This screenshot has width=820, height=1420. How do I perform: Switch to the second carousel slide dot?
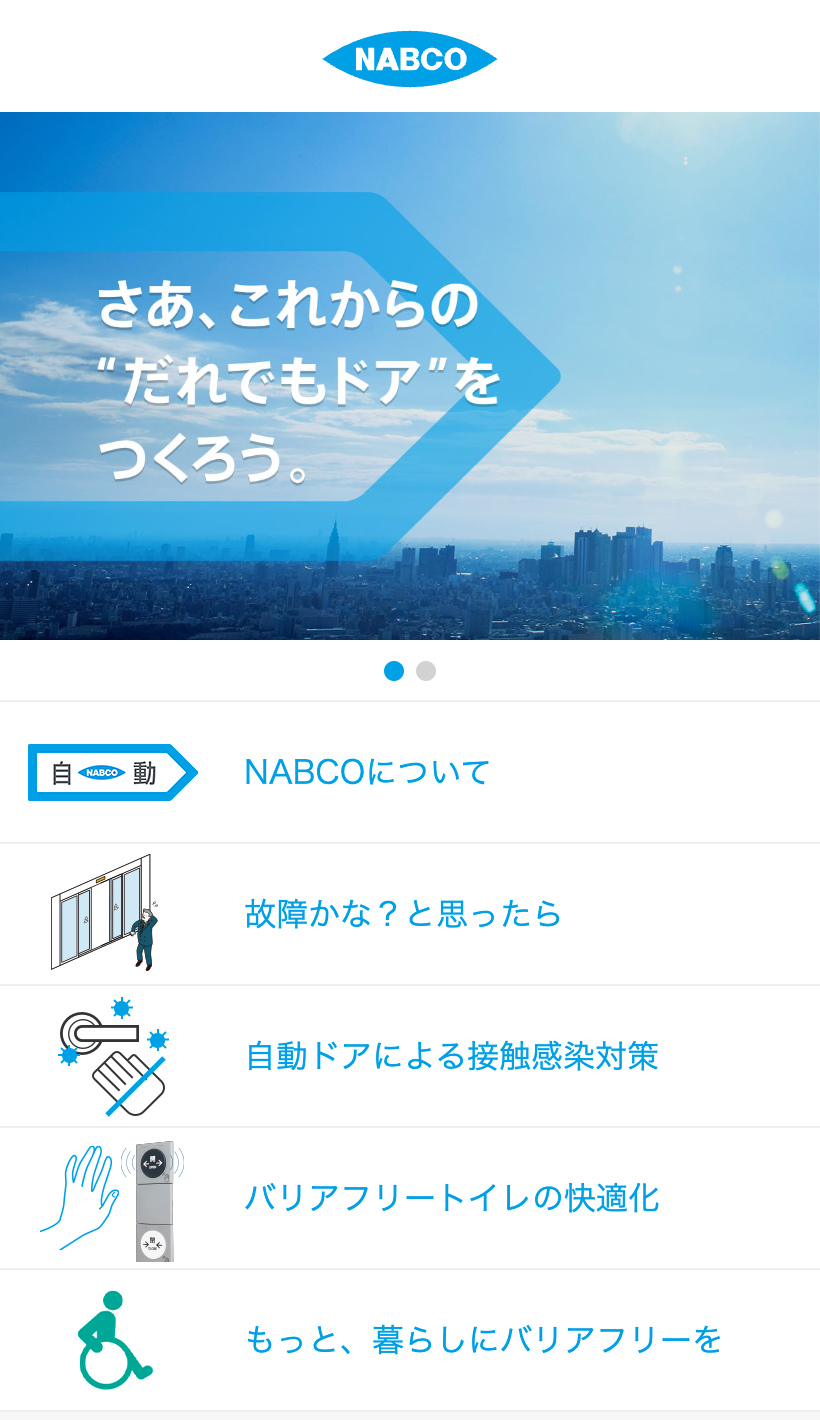[x=426, y=671]
